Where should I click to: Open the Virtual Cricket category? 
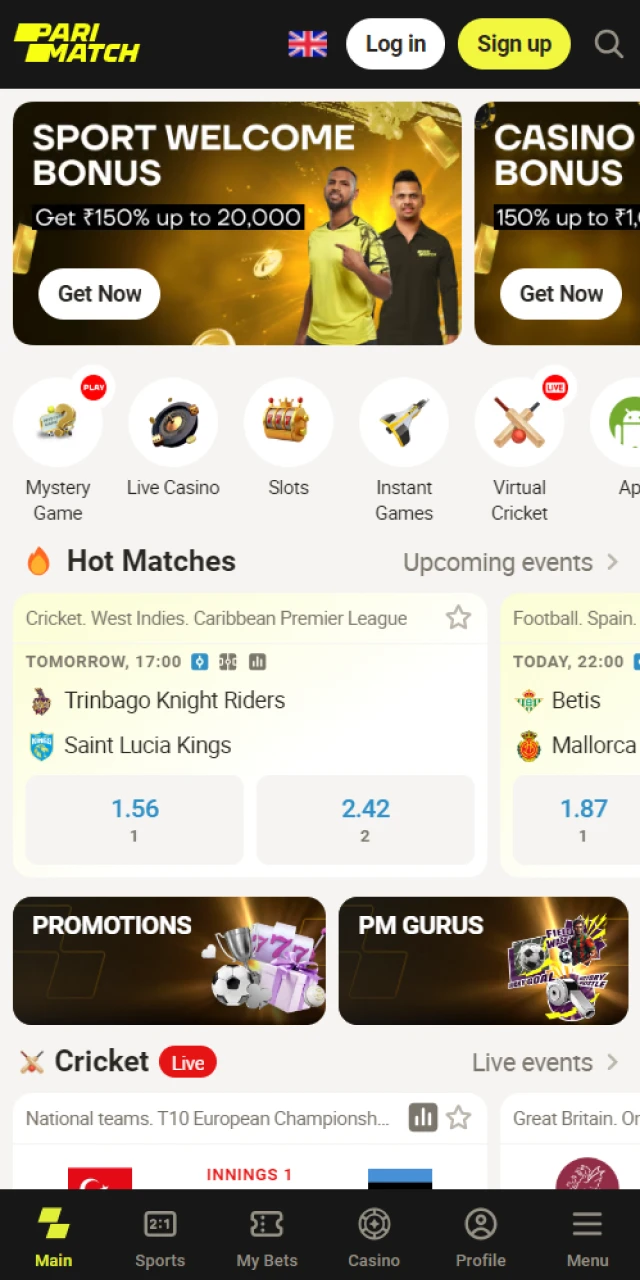tap(519, 423)
